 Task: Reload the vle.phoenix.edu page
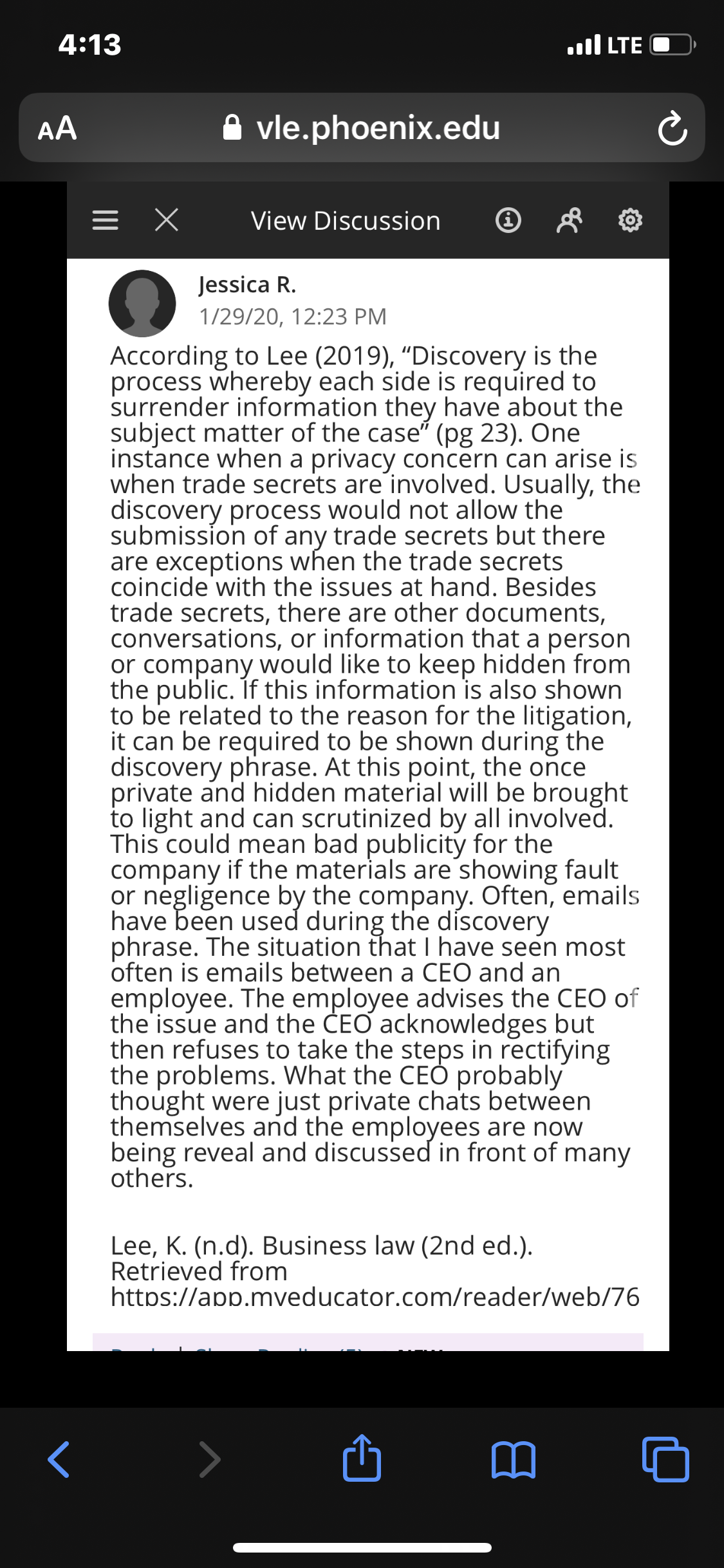pos(673,129)
